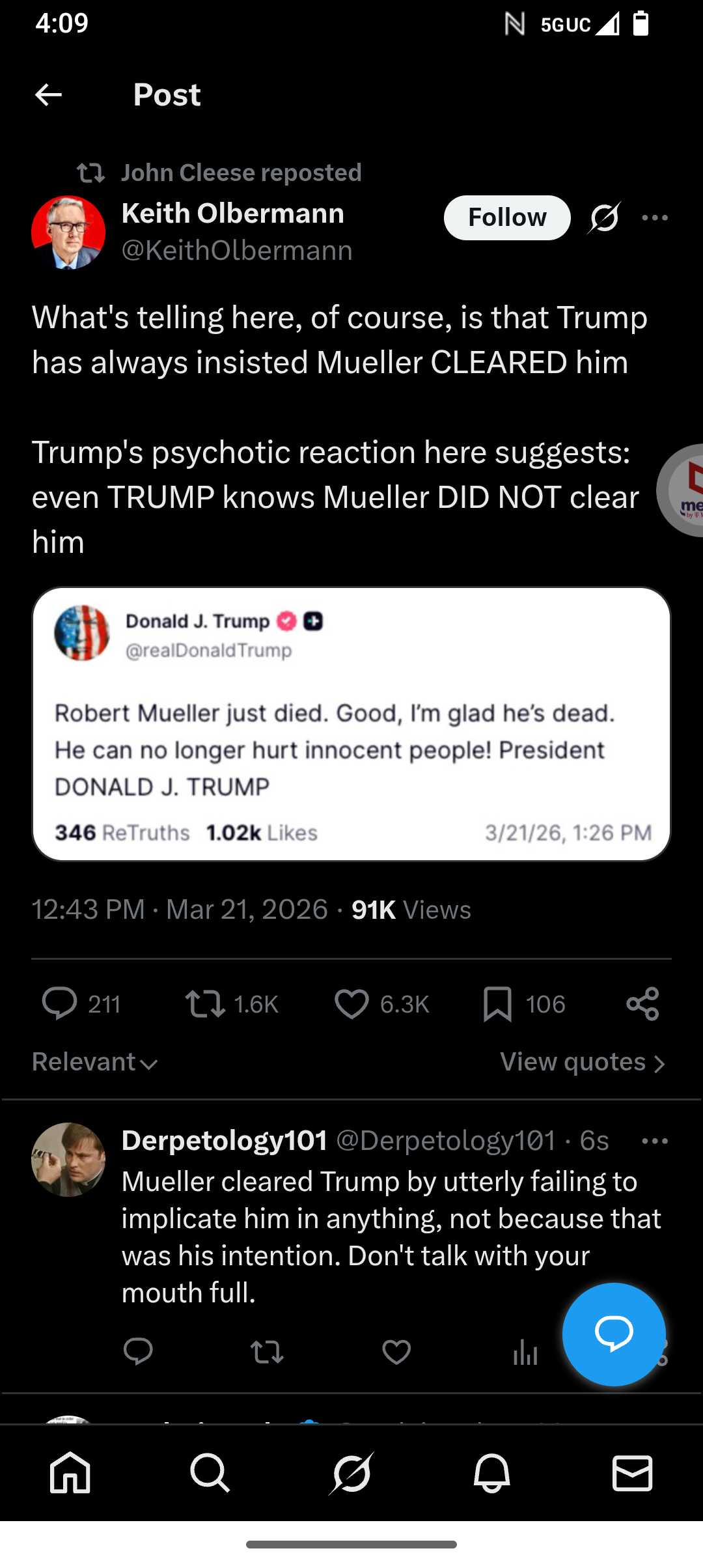Follow Keith Olbermann

point(506,217)
